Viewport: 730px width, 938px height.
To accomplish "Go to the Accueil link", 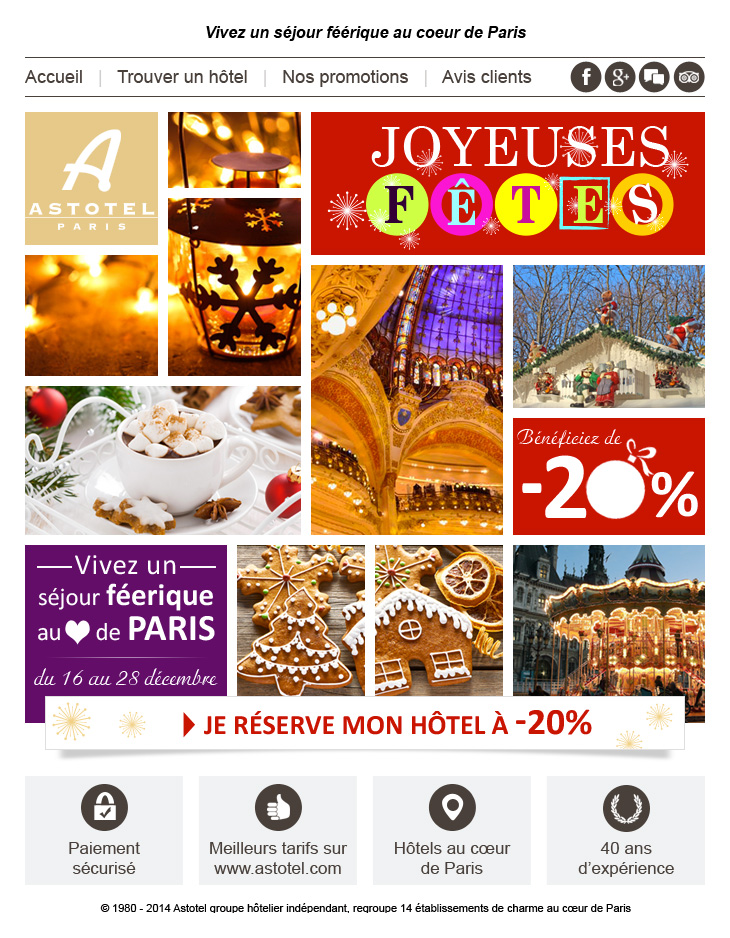I will pos(54,77).
